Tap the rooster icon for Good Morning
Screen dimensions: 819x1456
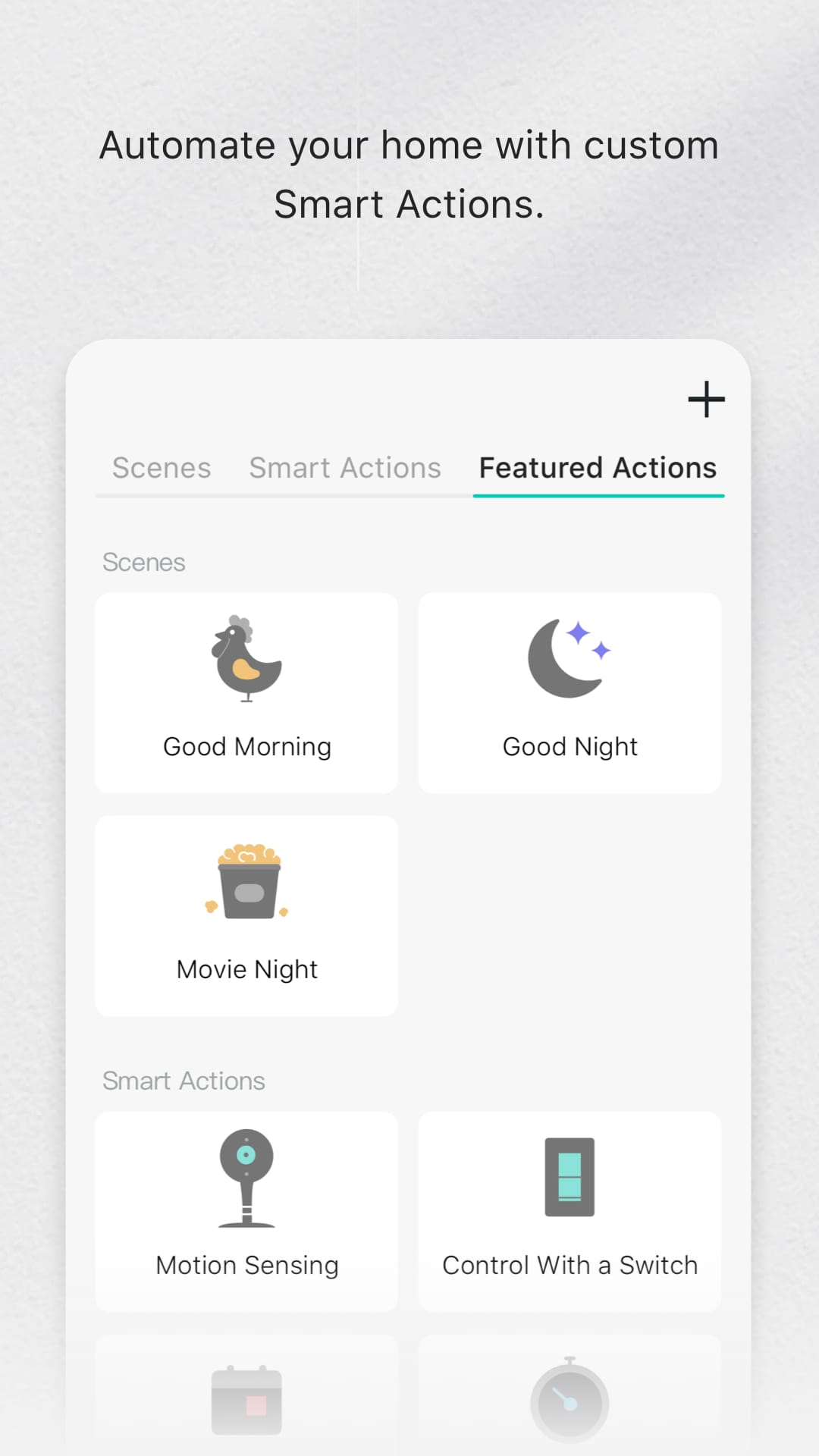[246, 658]
